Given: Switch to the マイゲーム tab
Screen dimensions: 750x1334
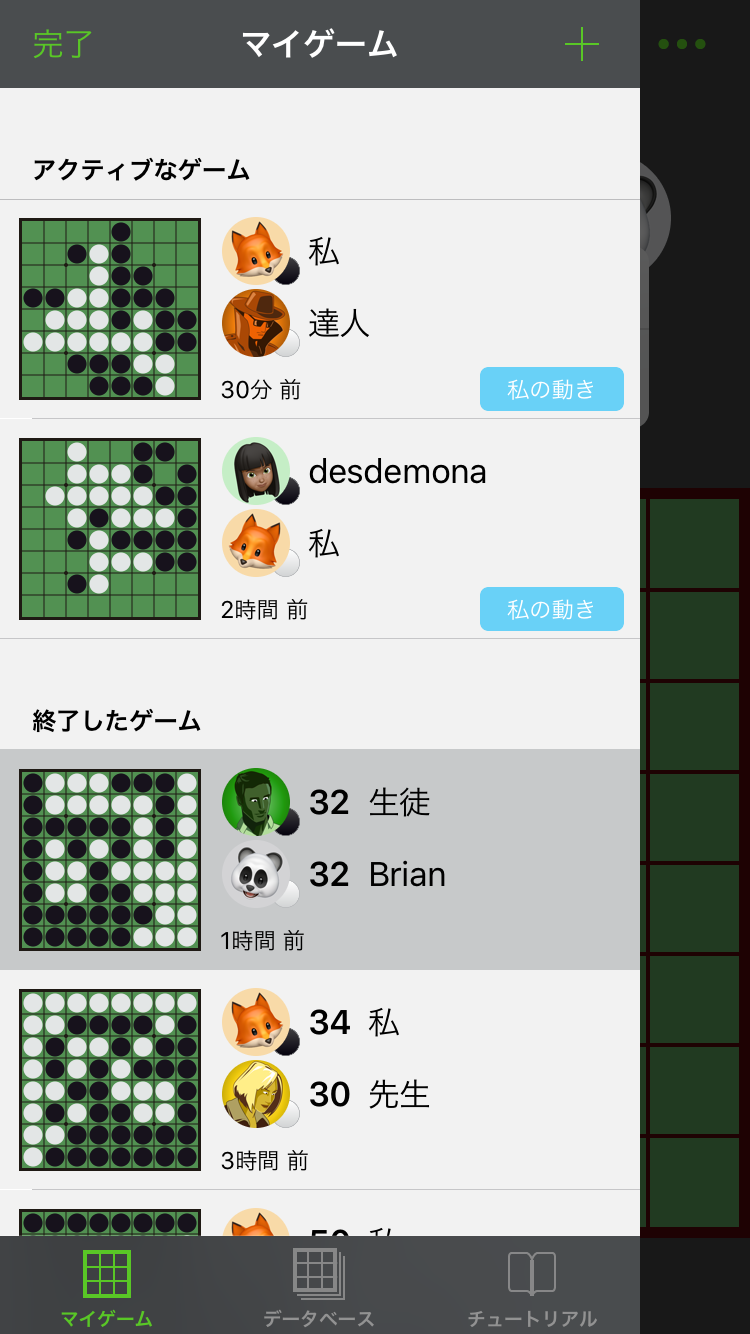Looking at the screenshot, I should tap(107, 1287).
